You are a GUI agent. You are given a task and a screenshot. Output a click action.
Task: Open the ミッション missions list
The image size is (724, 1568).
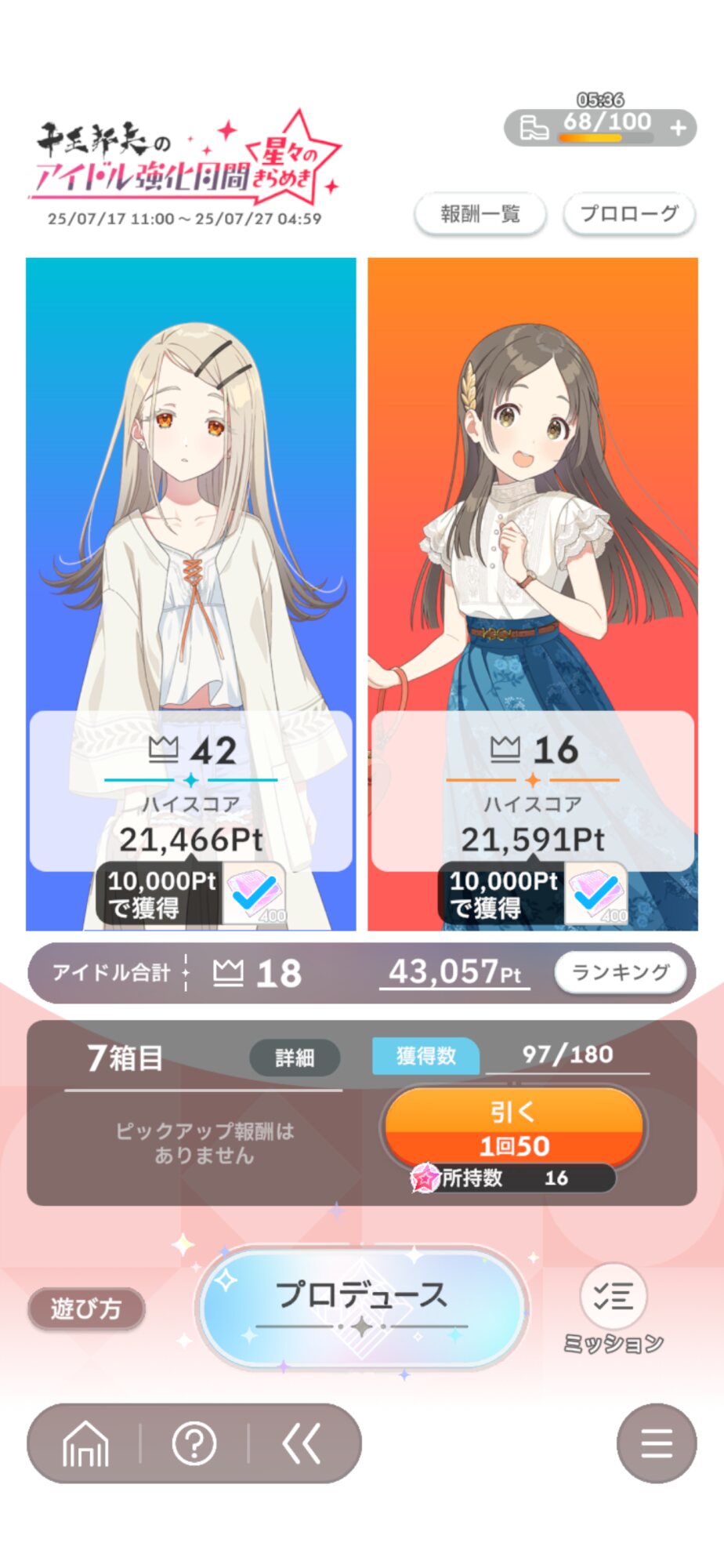[614, 1311]
